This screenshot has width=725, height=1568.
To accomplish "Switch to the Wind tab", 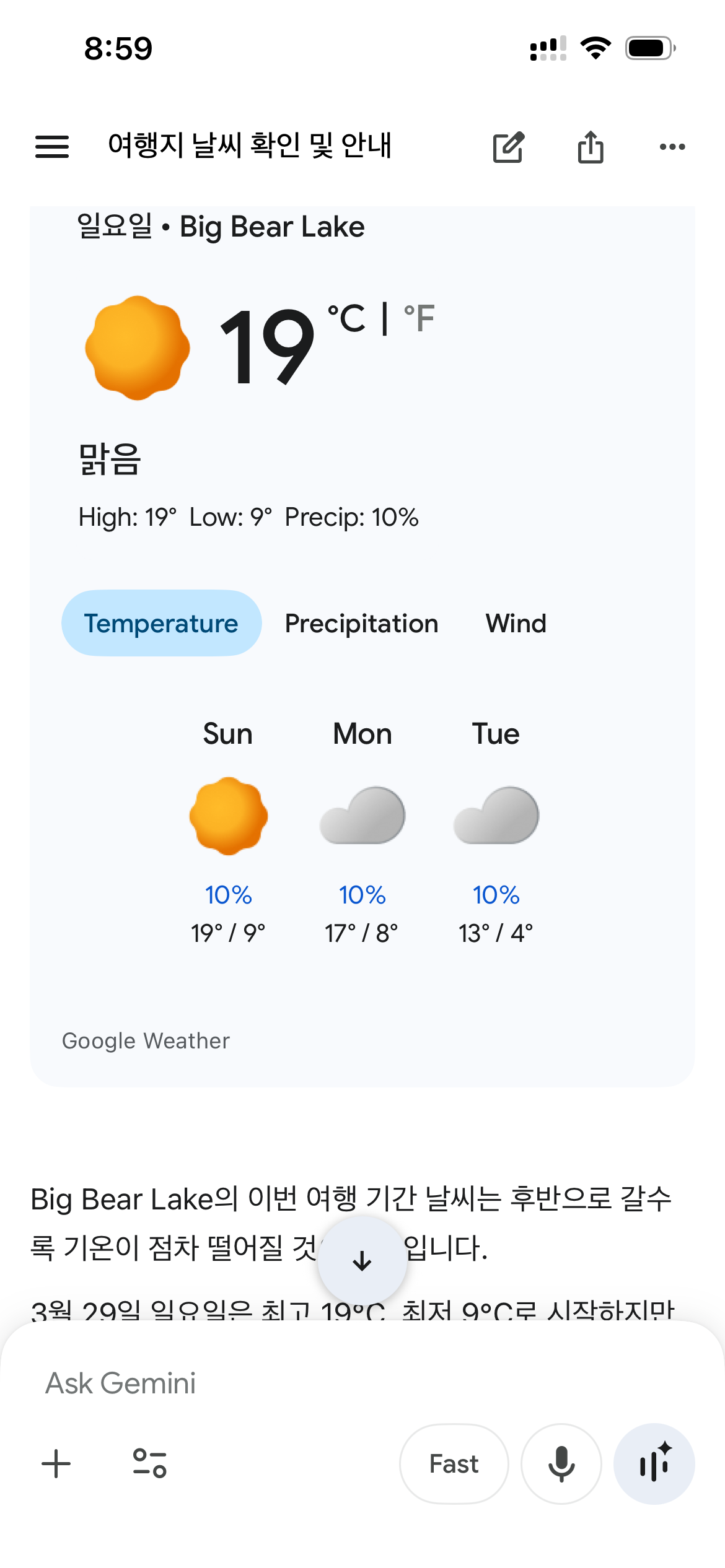I will [516, 623].
